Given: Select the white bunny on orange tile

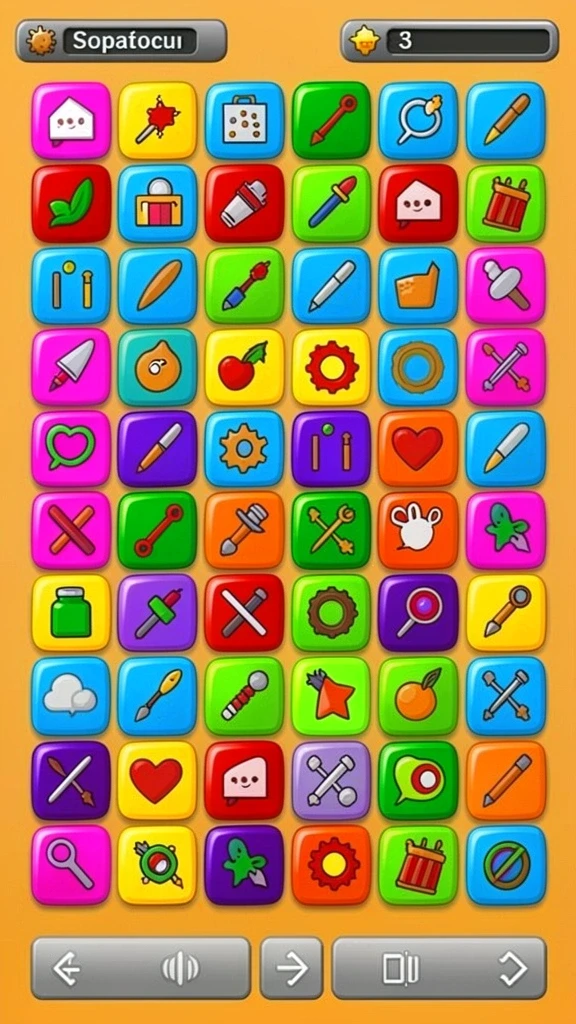Looking at the screenshot, I should coord(418,530).
